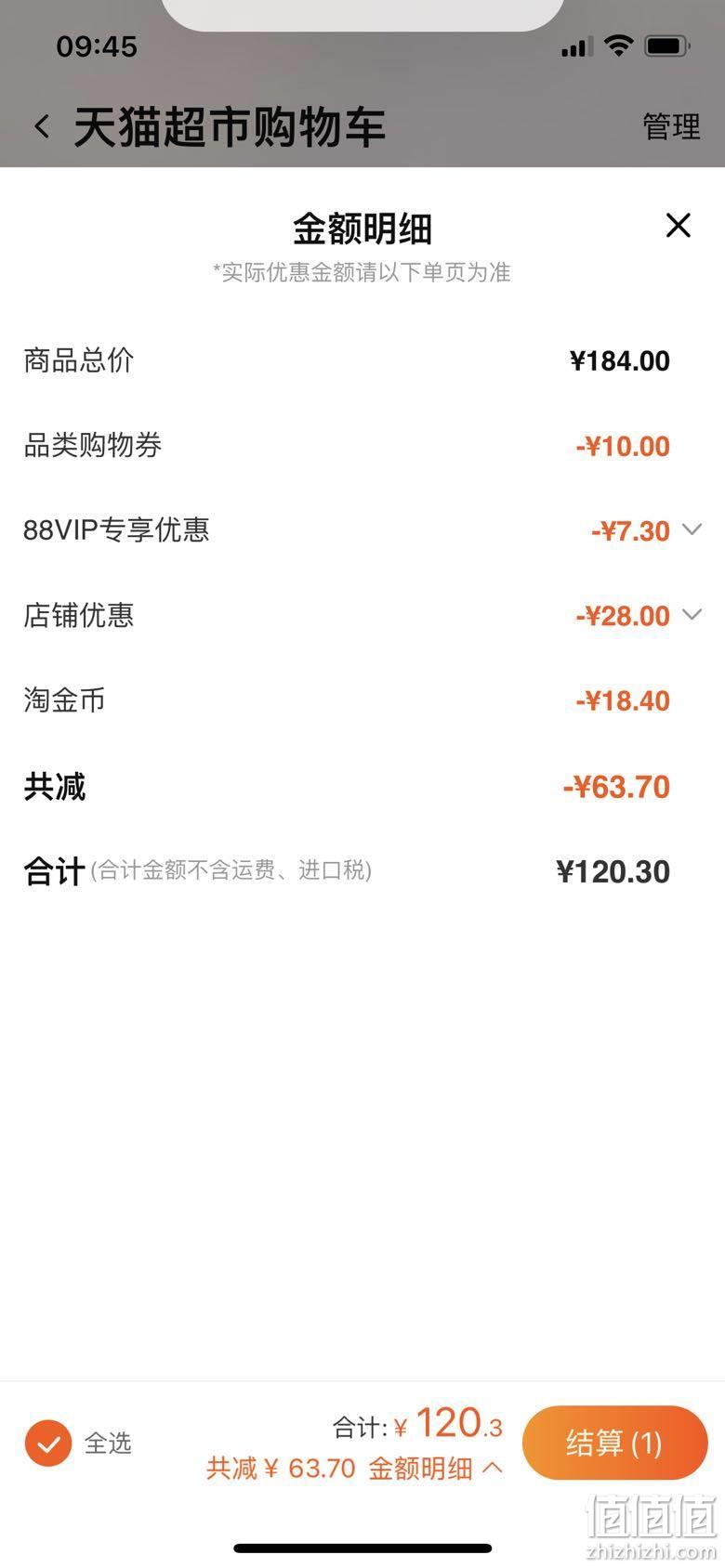The width and height of the screenshot is (725, 1568).
Task: Toggle the 全选 checkbox
Action: [x=48, y=1443]
